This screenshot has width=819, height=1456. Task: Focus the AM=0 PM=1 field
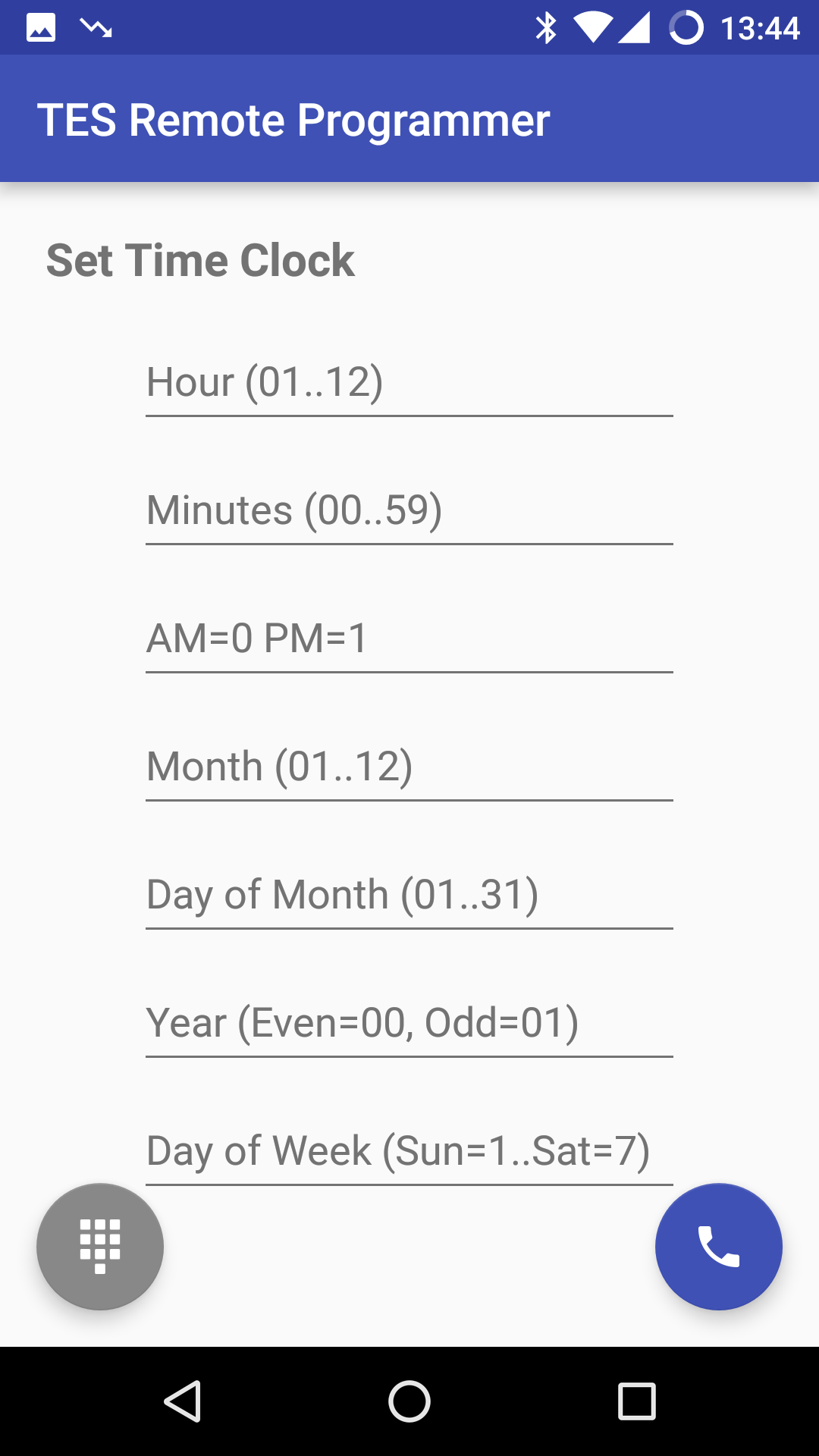coord(409,639)
